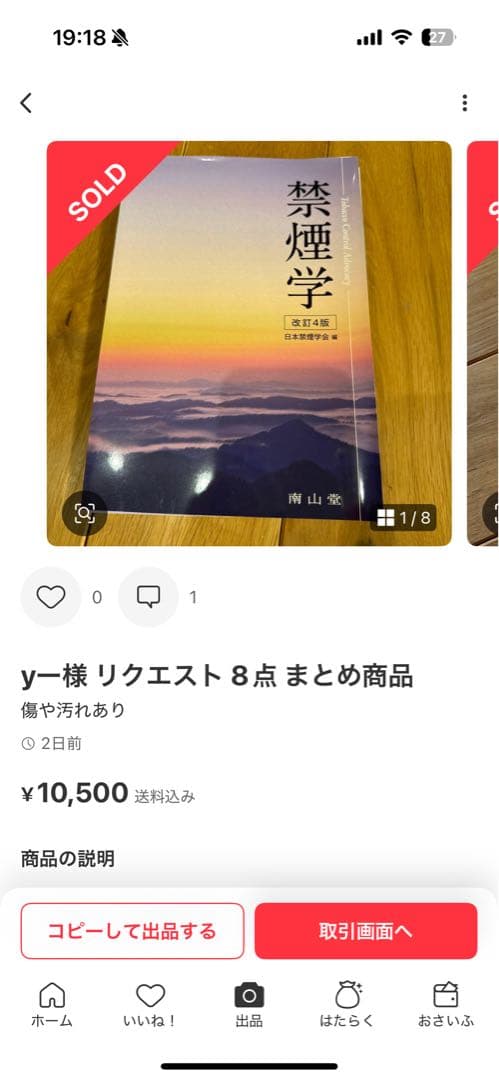The width and height of the screenshot is (499, 1080).
Task: Tap the image search icon on photo
Action: tap(84, 513)
